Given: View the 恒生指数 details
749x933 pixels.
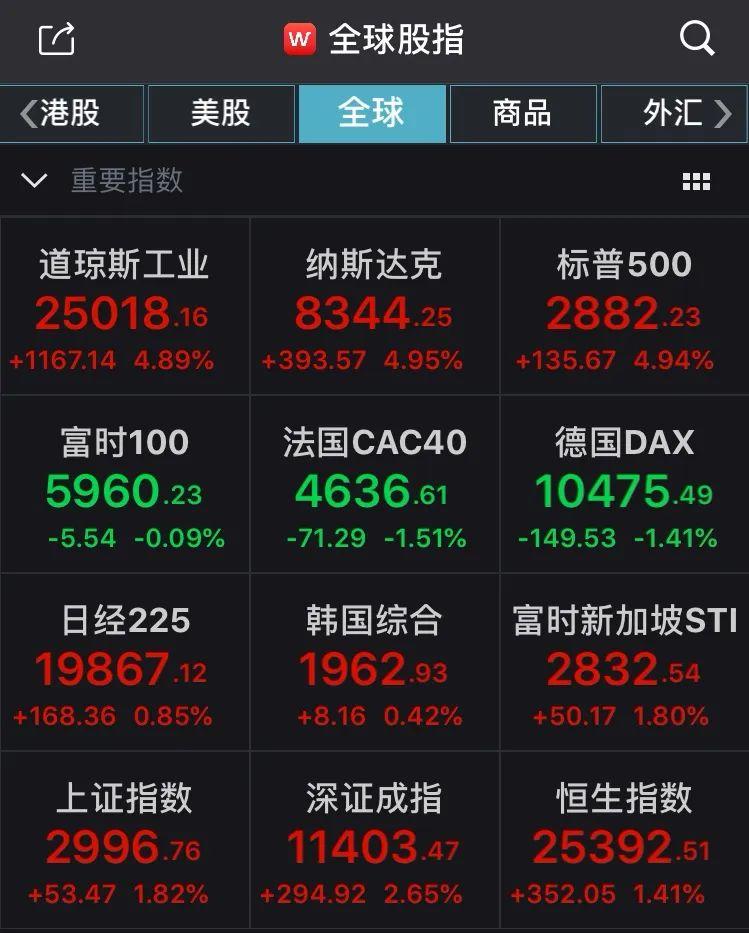Looking at the screenshot, I should [625, 840].
